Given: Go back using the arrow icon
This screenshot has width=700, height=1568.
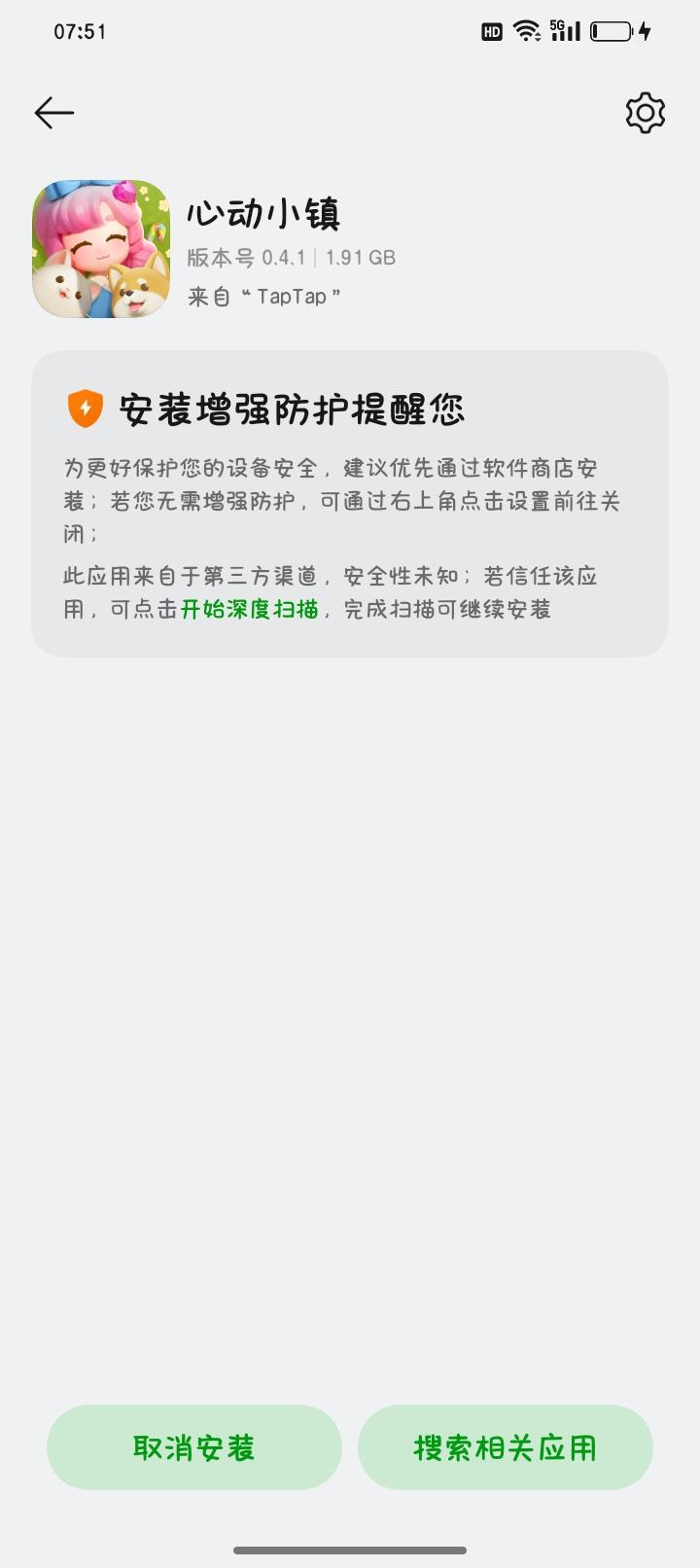Looking at the screenshot, I should [54, 113].
